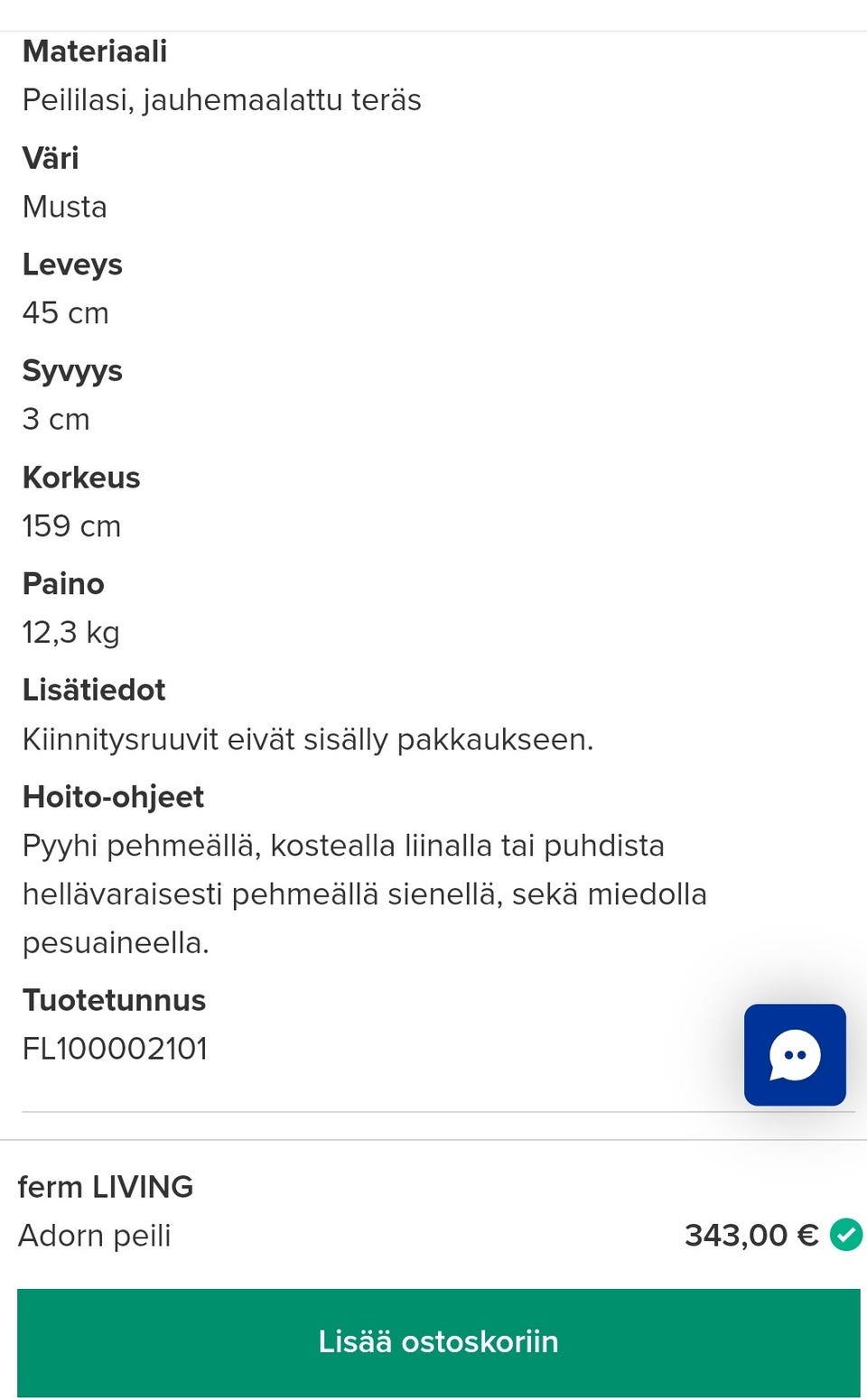Add the Adorn peili to cart

tap(438, 1341)
